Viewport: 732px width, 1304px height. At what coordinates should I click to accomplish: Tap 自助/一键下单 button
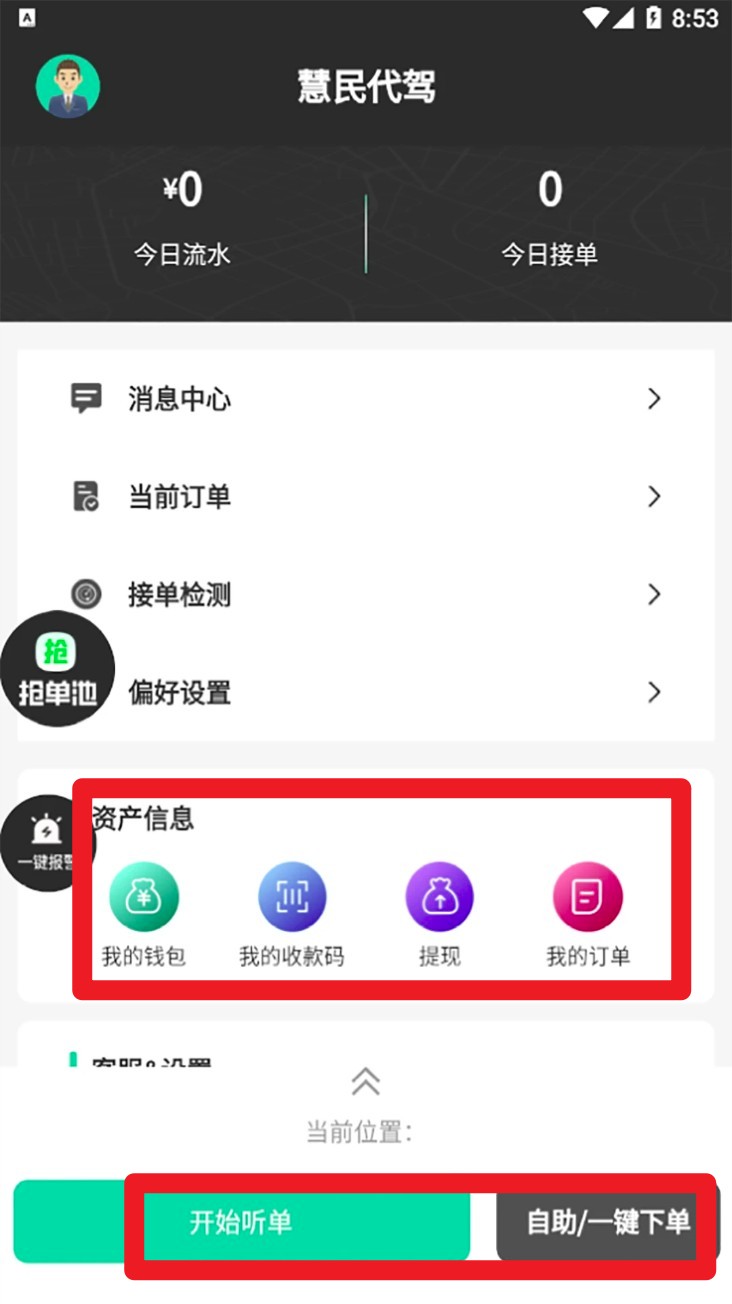[x=608, y=1222]
